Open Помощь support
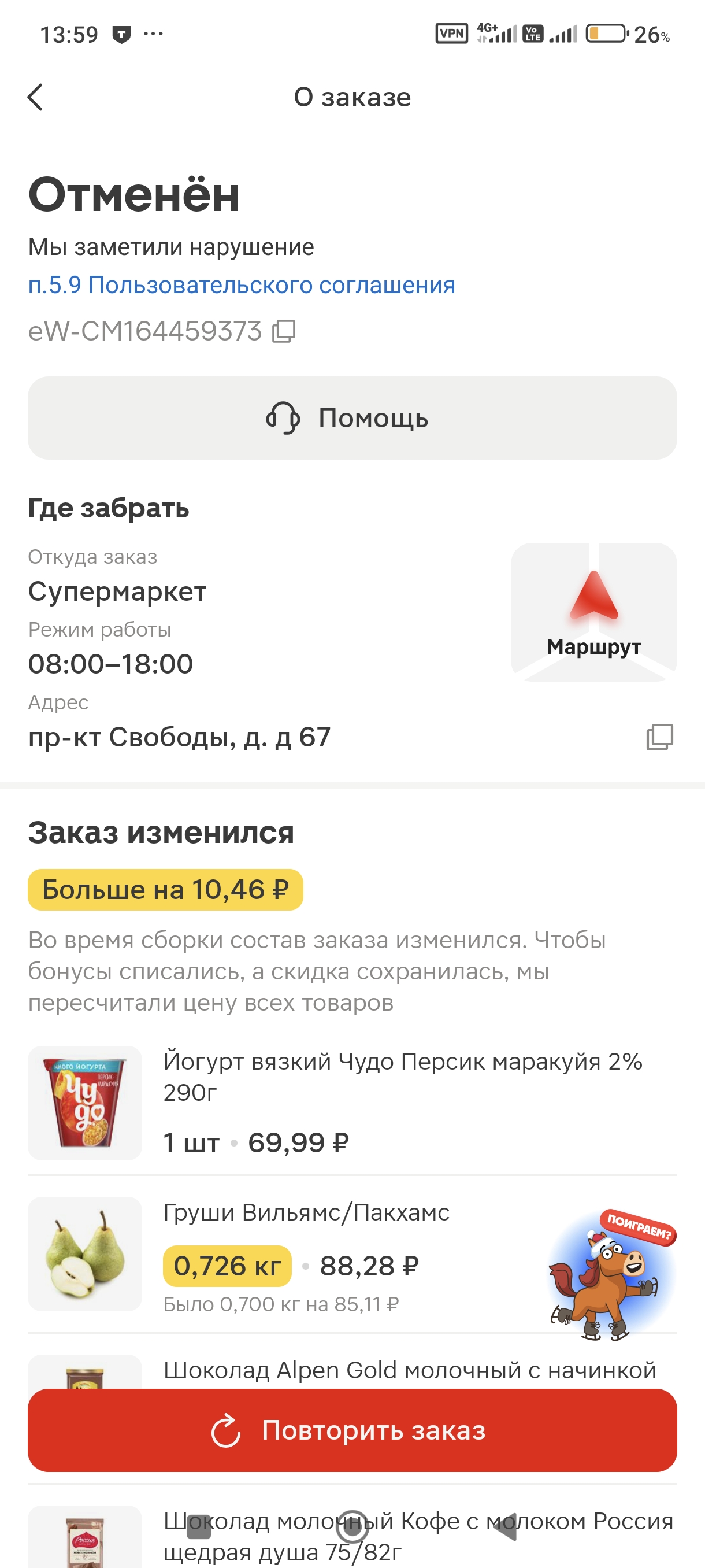 tap(352, 418)
